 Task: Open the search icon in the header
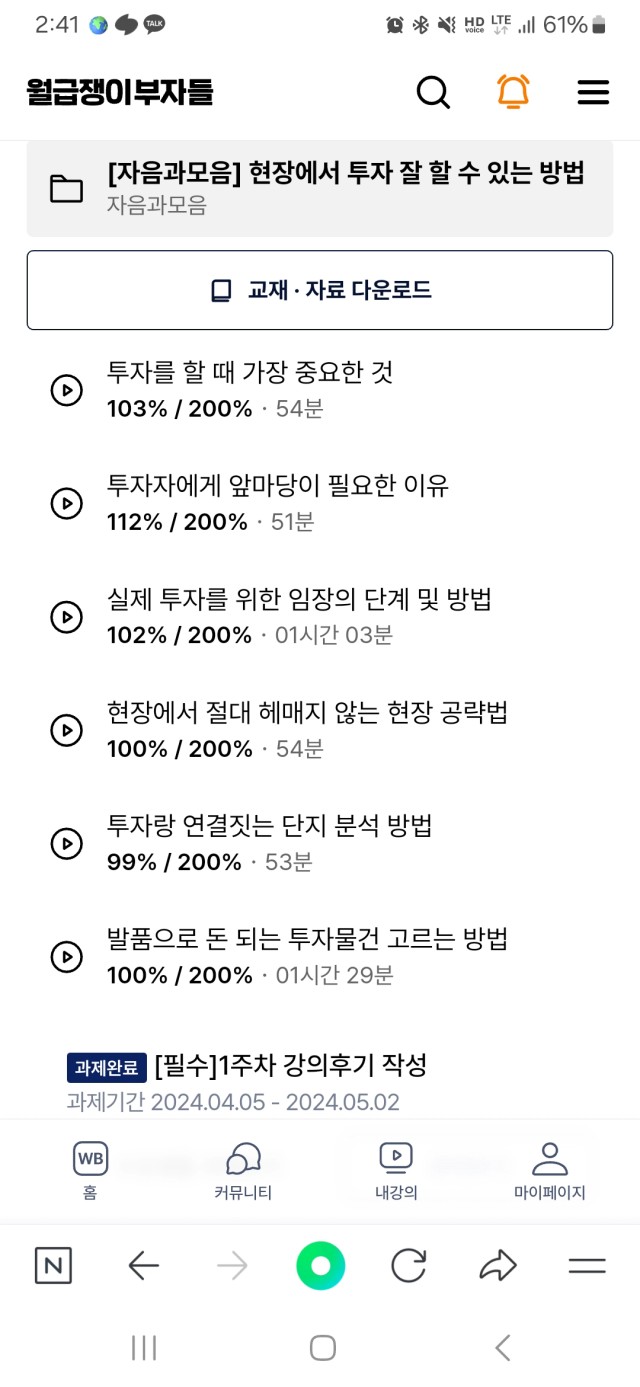tap(433, 92)
